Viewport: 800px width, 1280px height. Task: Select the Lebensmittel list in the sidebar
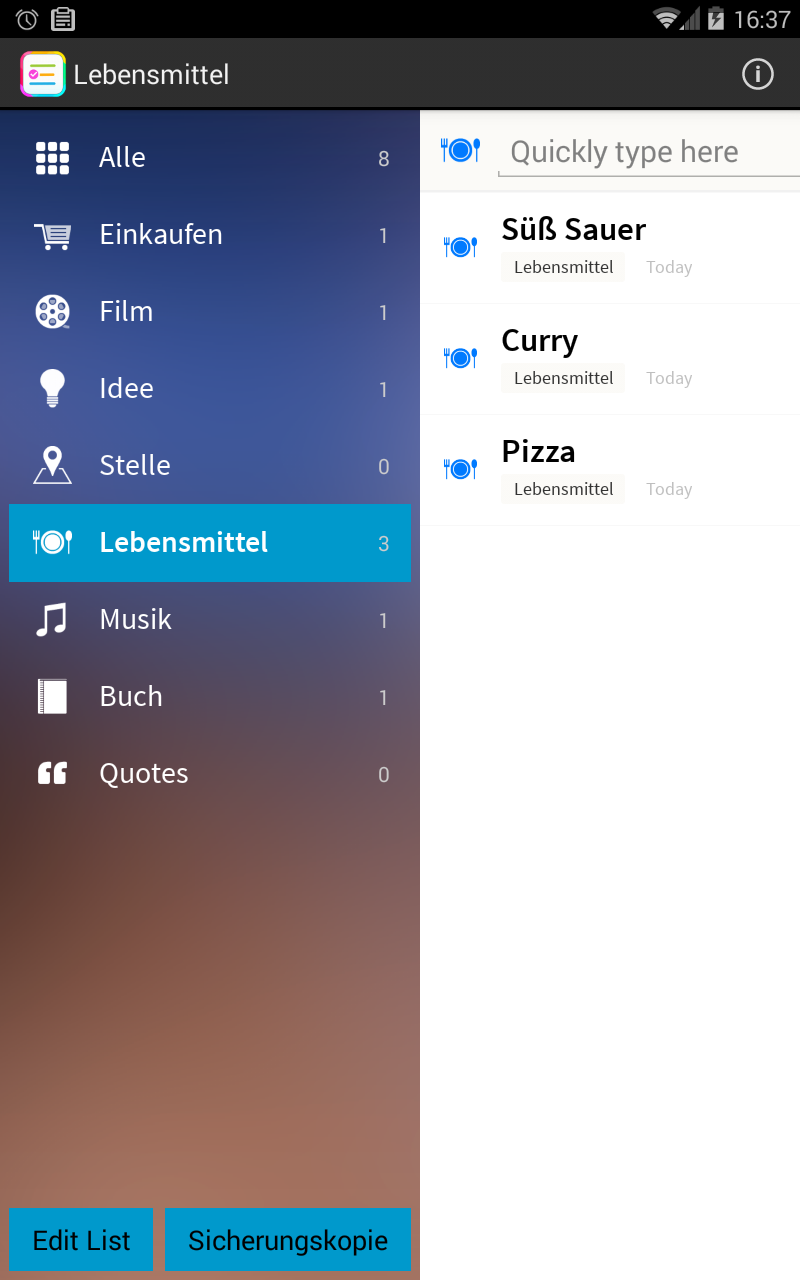(210, 543)
